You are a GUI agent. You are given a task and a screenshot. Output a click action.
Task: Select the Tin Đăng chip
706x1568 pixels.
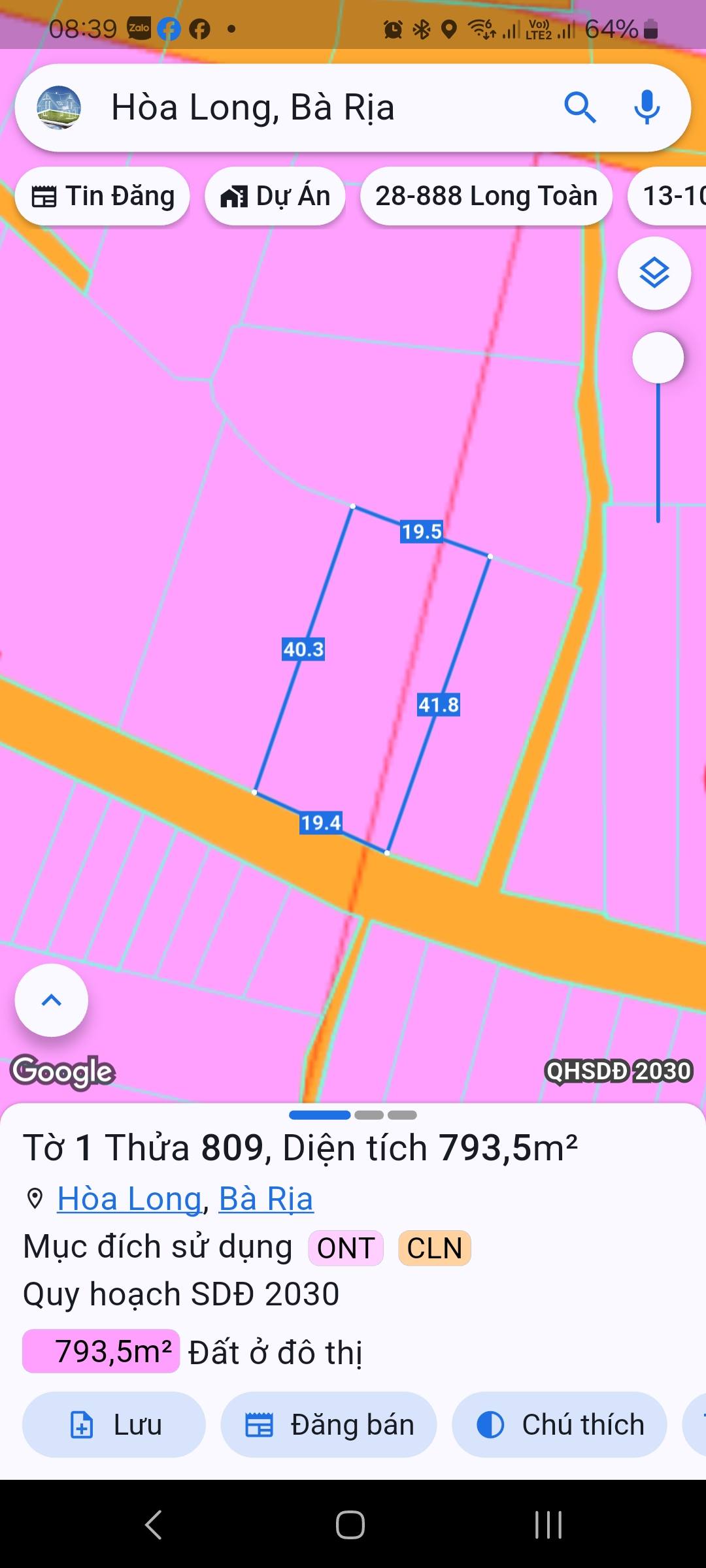click(103, 196)
